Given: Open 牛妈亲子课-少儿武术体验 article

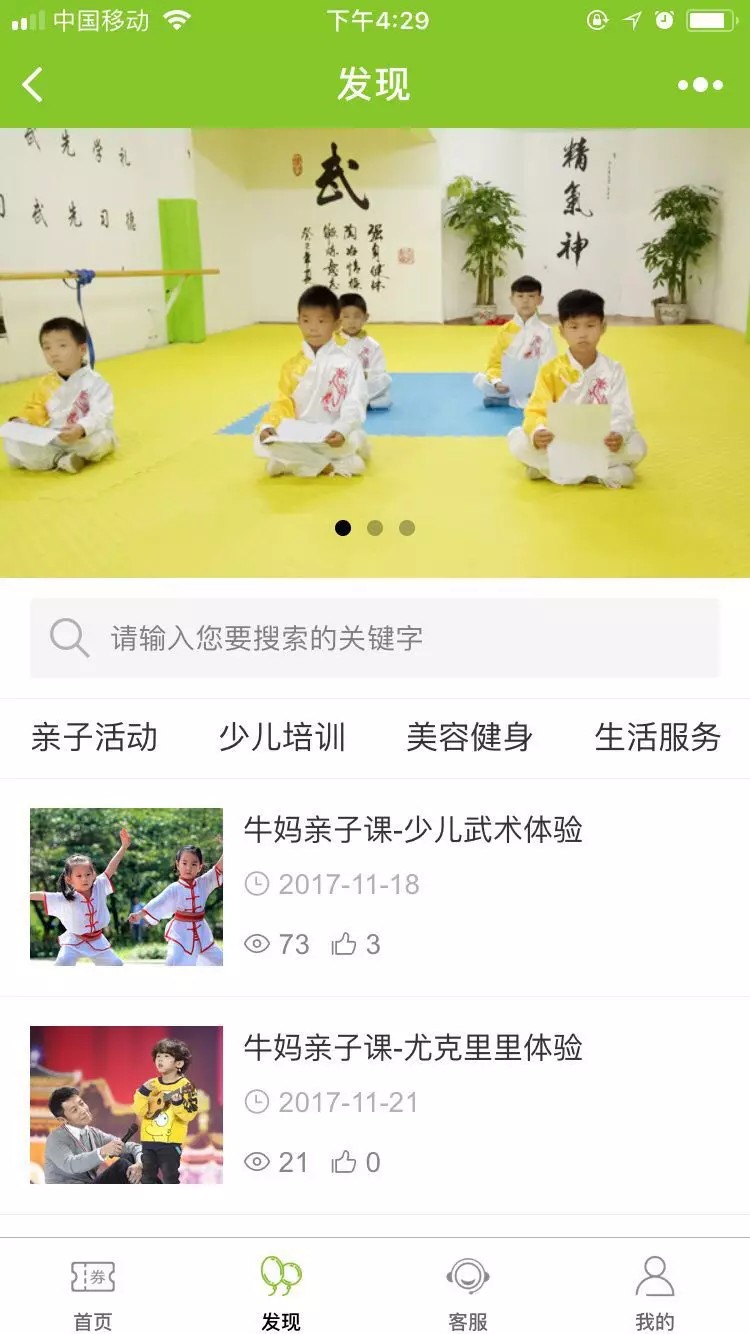Looking at the screenshot, I should (413, 830).
